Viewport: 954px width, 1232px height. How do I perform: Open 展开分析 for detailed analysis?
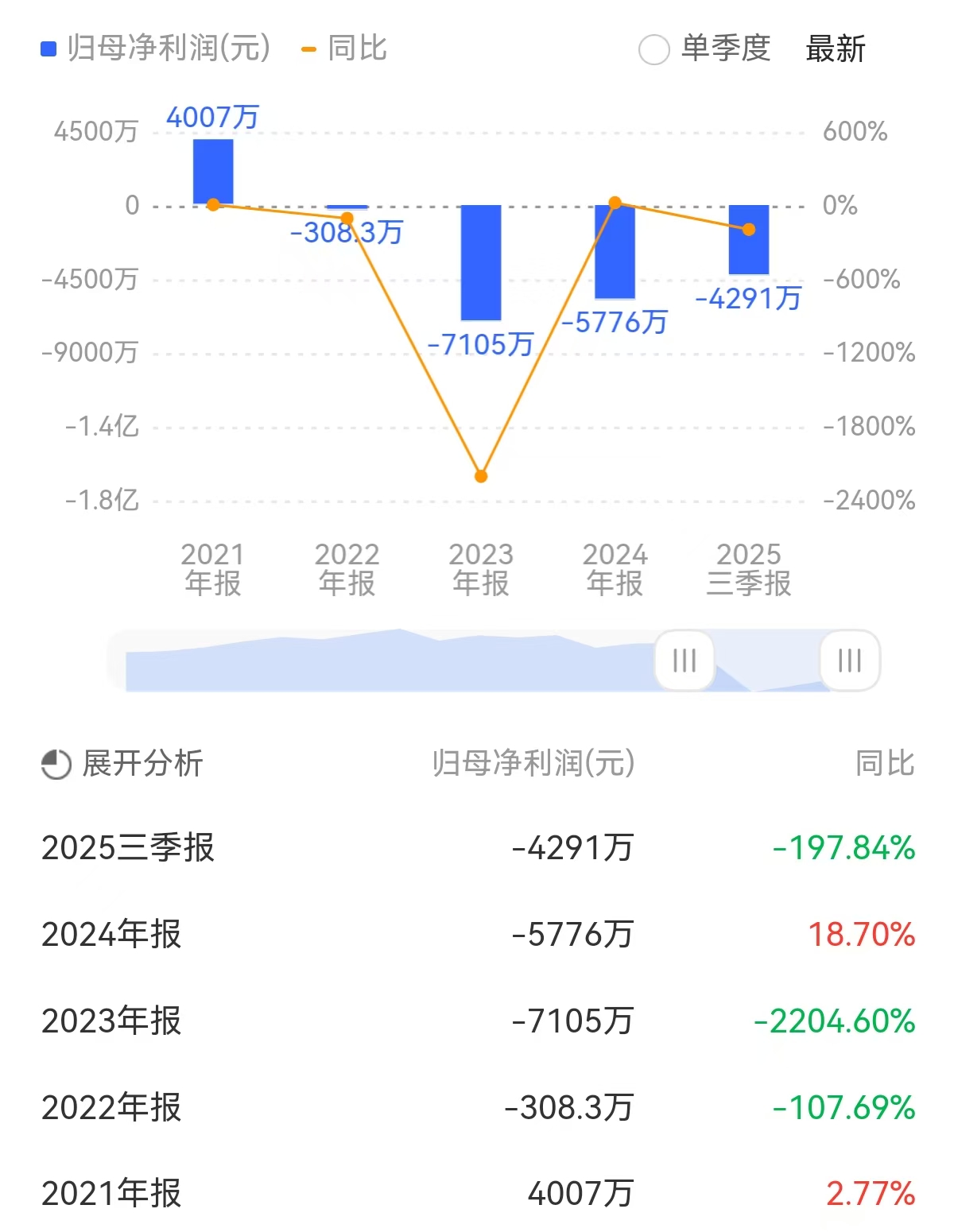point(122,764)
